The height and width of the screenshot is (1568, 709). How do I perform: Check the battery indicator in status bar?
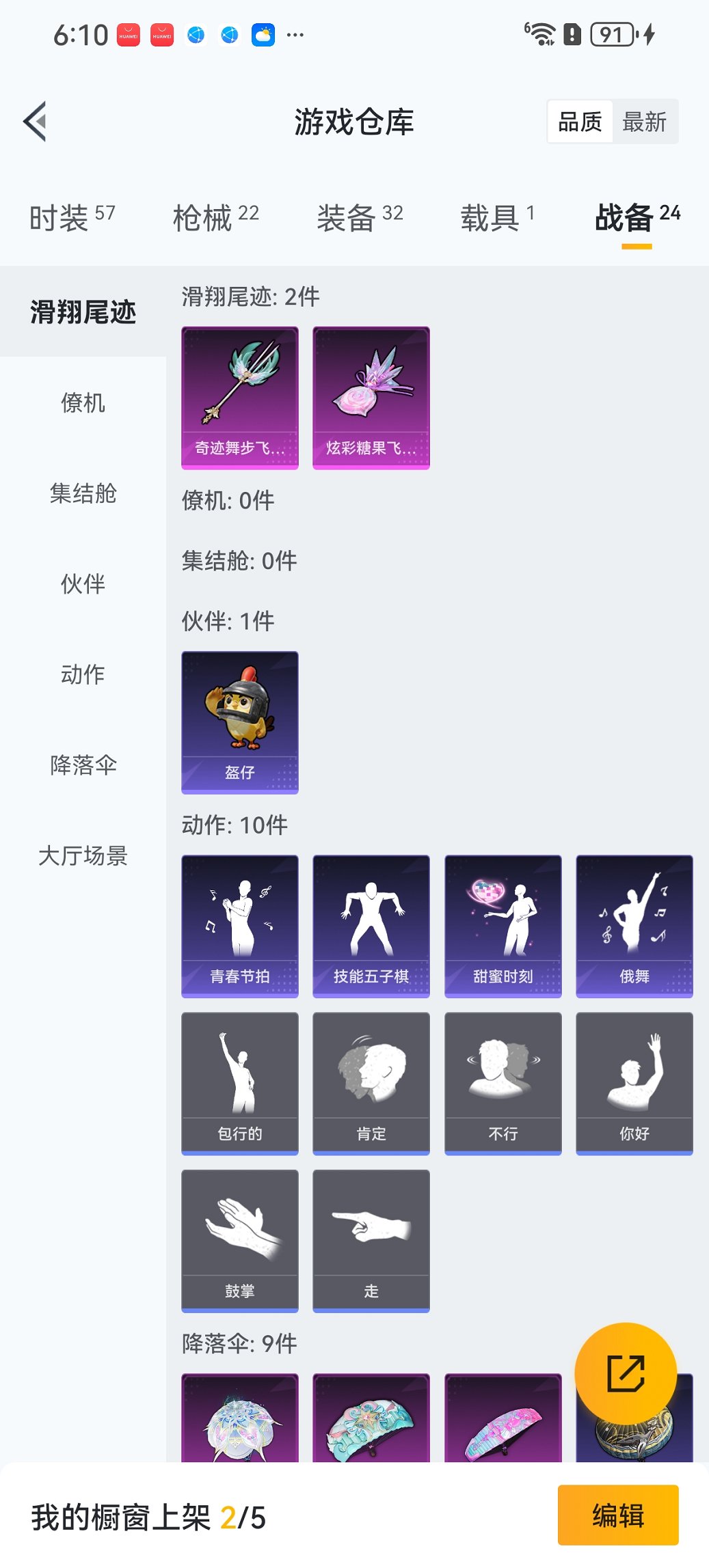pyautogui.click(x=611, y=32)
